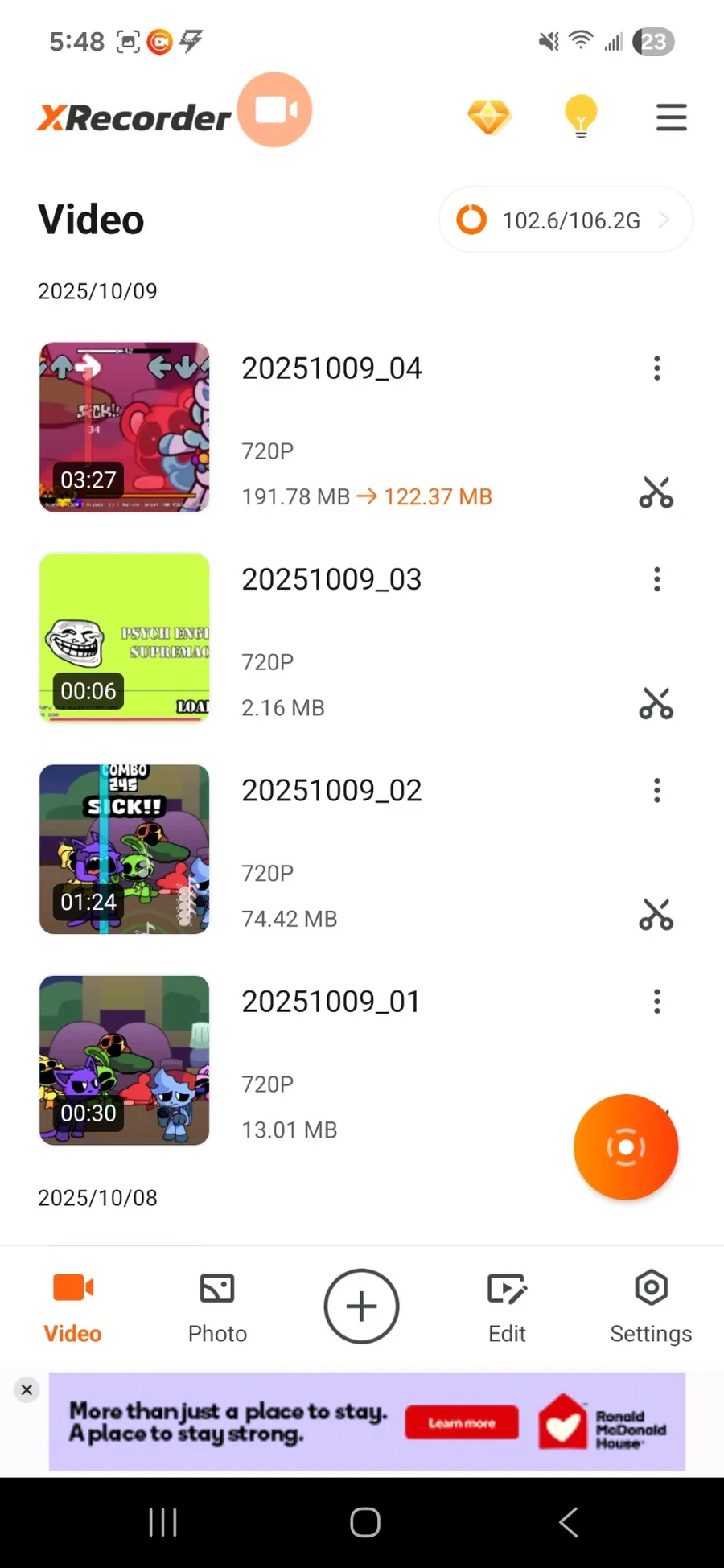Start recording with the orange floating button
724x1568 pixels.
click(626, 1146)
